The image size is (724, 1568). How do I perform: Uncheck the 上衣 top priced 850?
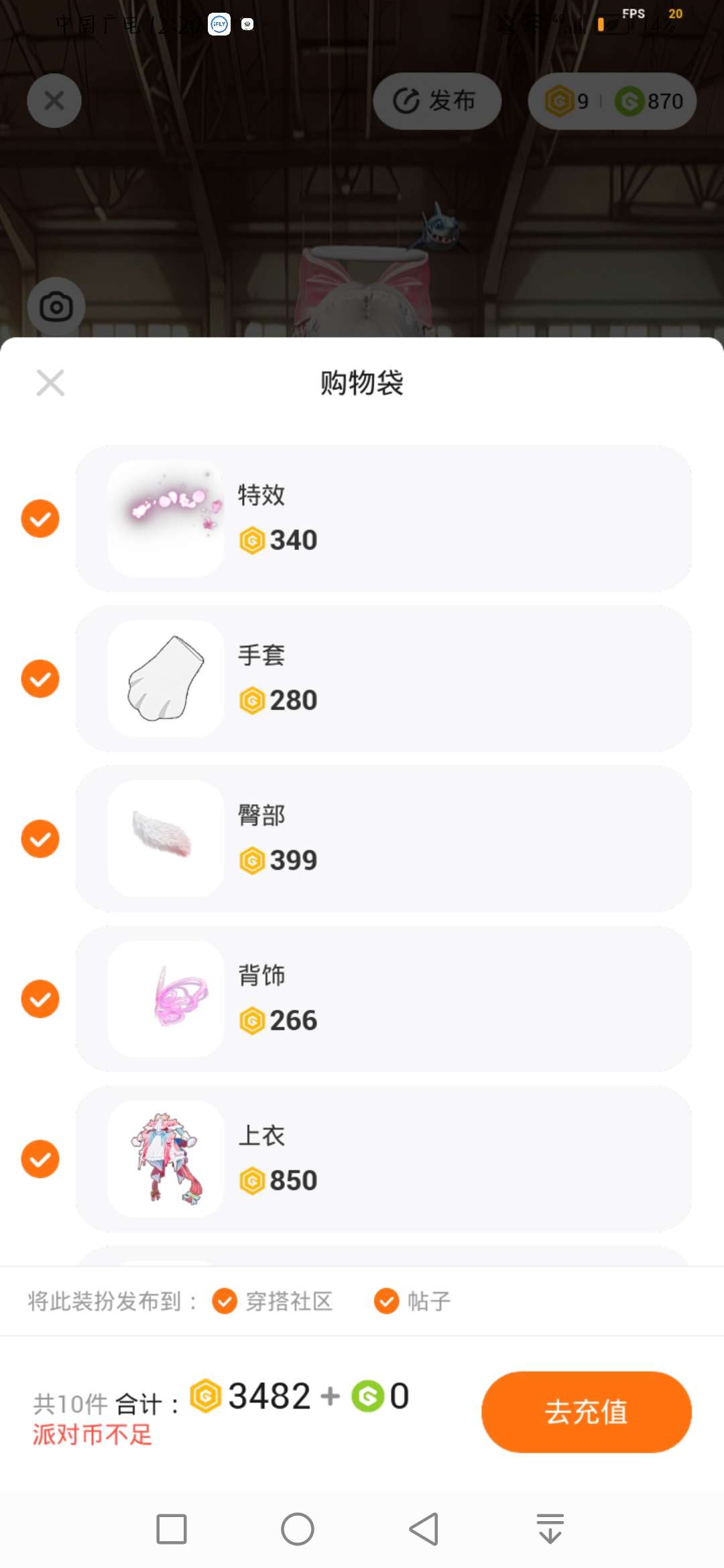[x=40, y=1159]
